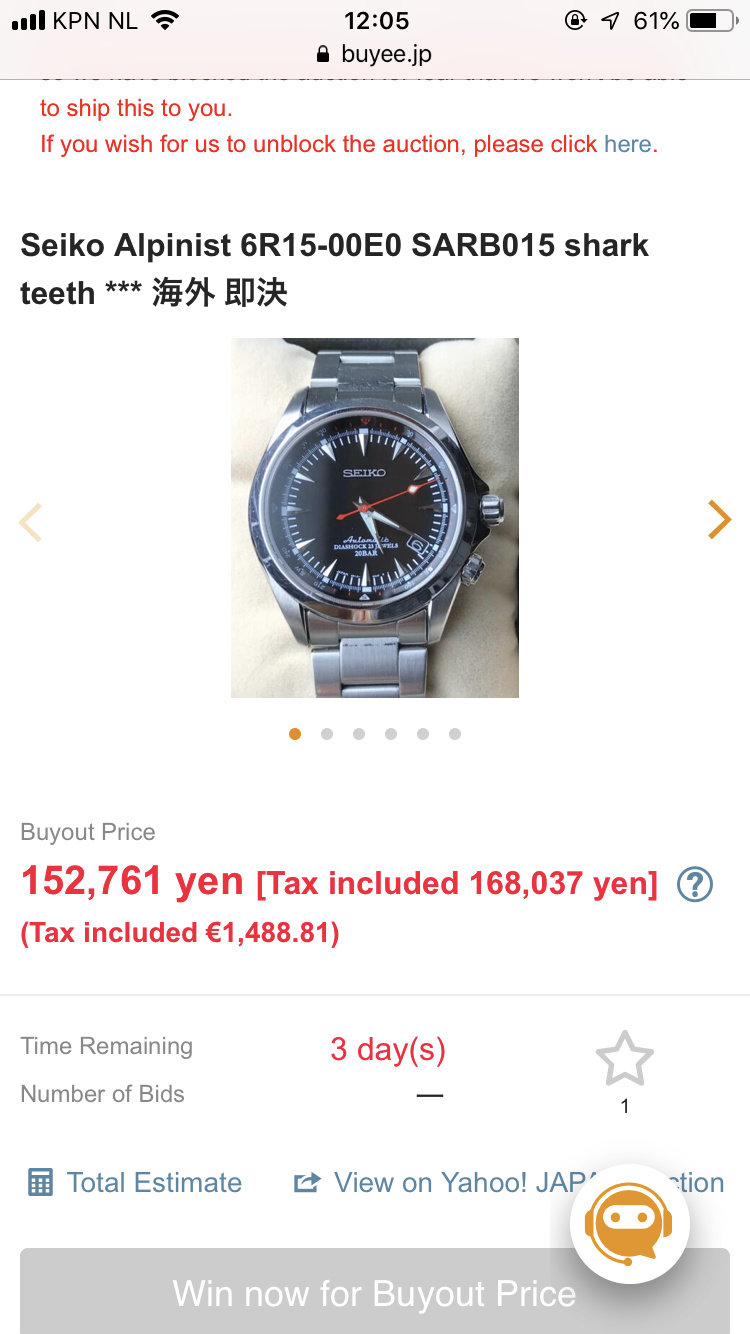
Task: Open the Total Estimate calculator
Action: click(134, 1182)
